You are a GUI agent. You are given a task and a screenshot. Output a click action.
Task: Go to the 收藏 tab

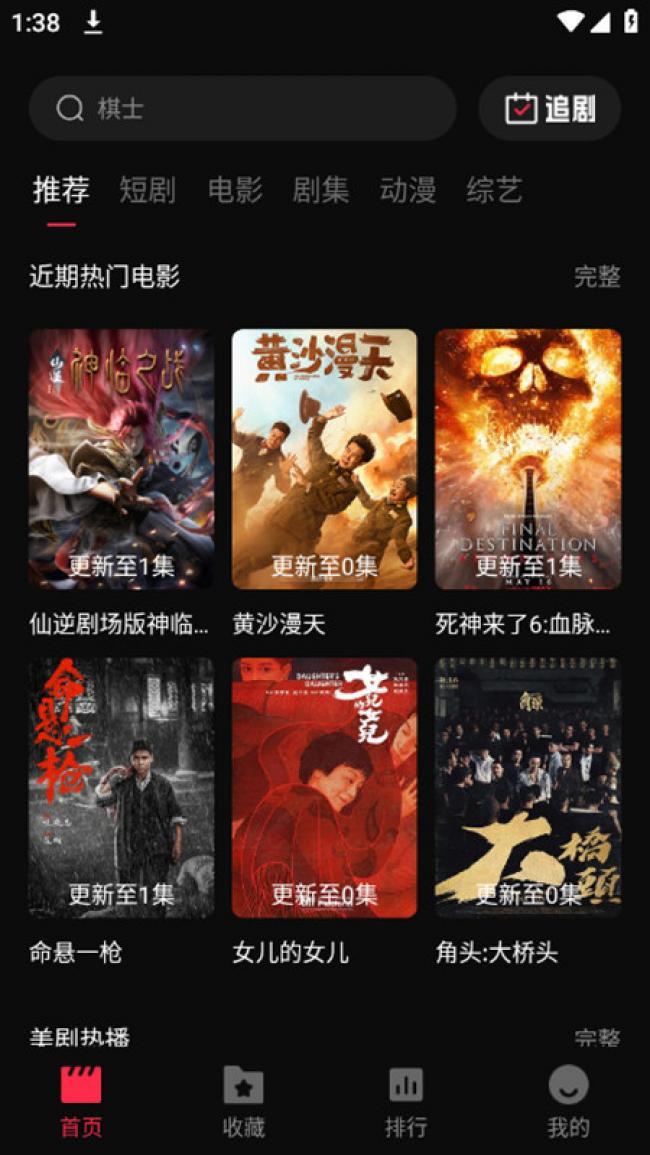tap(244, 1101)
